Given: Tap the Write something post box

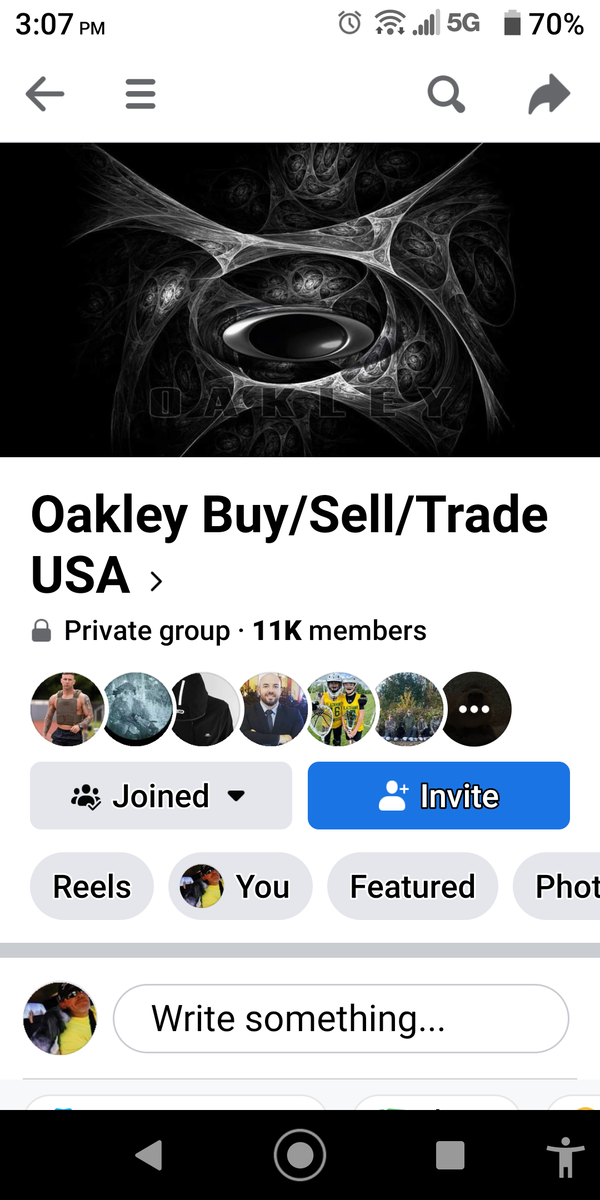Looking at the screenshot, I should [340, 1019].
